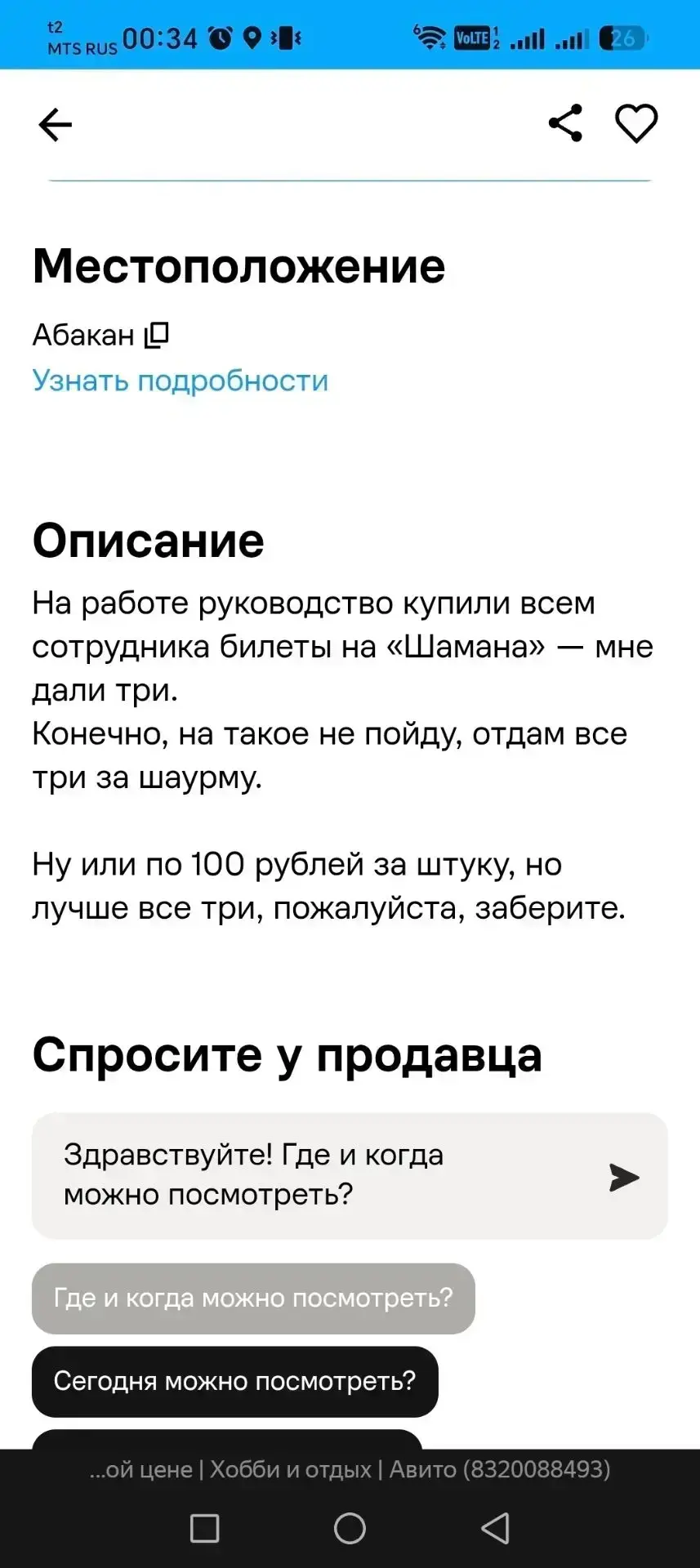Share this listing

coord(565,123)
